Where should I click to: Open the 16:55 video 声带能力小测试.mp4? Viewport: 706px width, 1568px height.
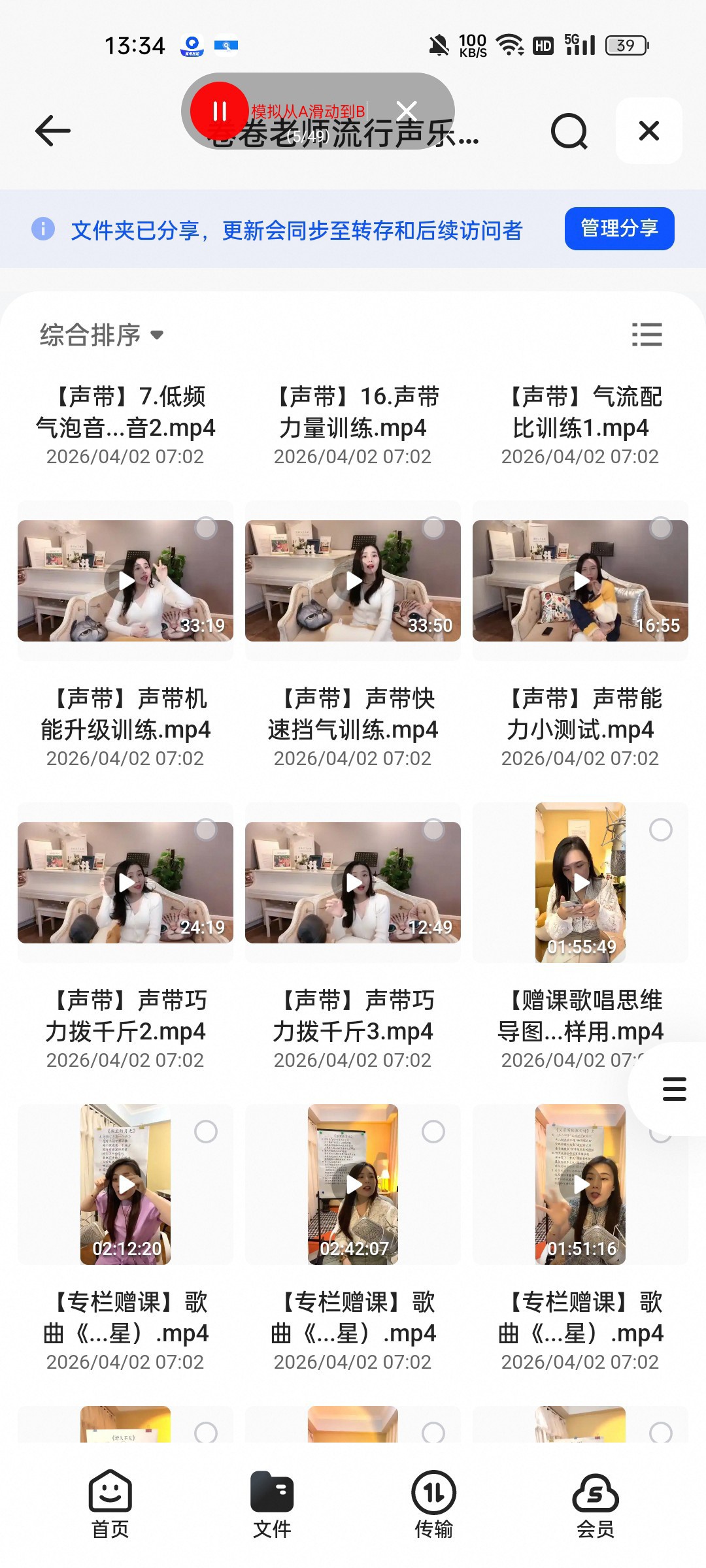(580, 581)
